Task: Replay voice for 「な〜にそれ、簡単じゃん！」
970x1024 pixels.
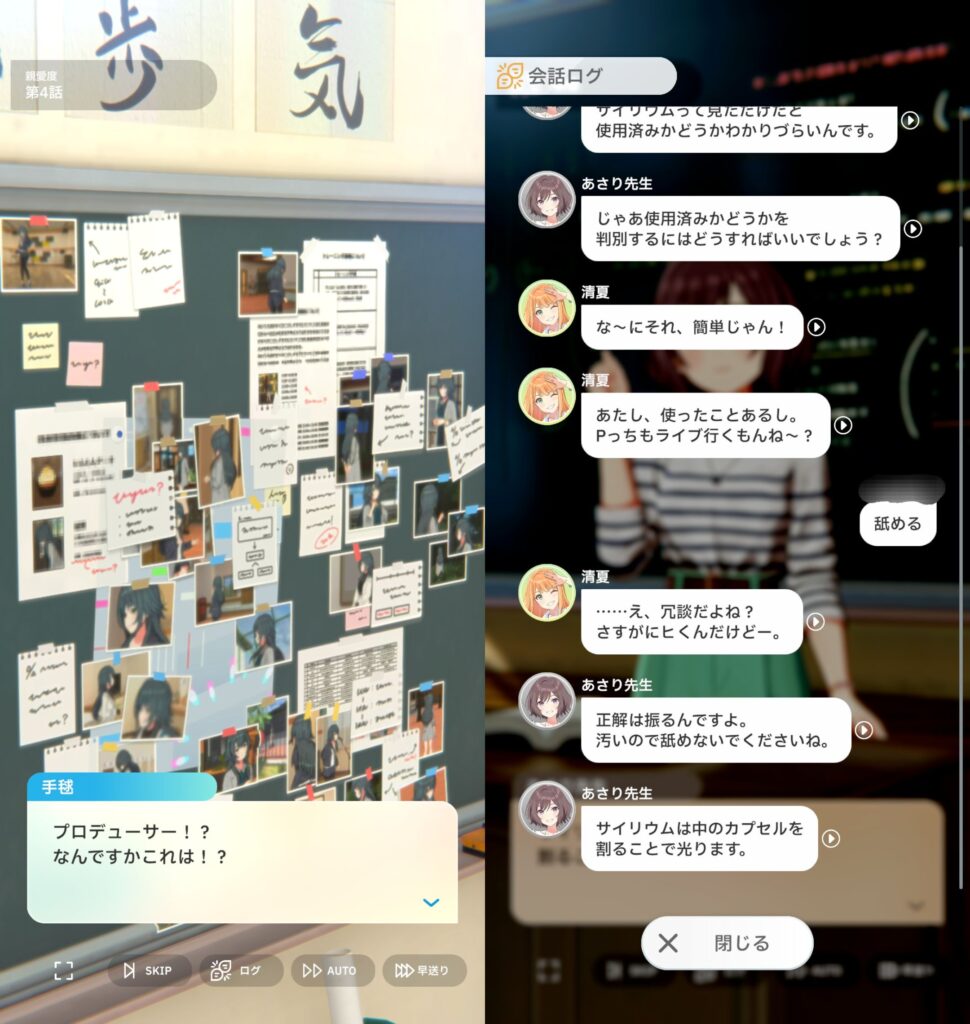Action: (816, 327)
